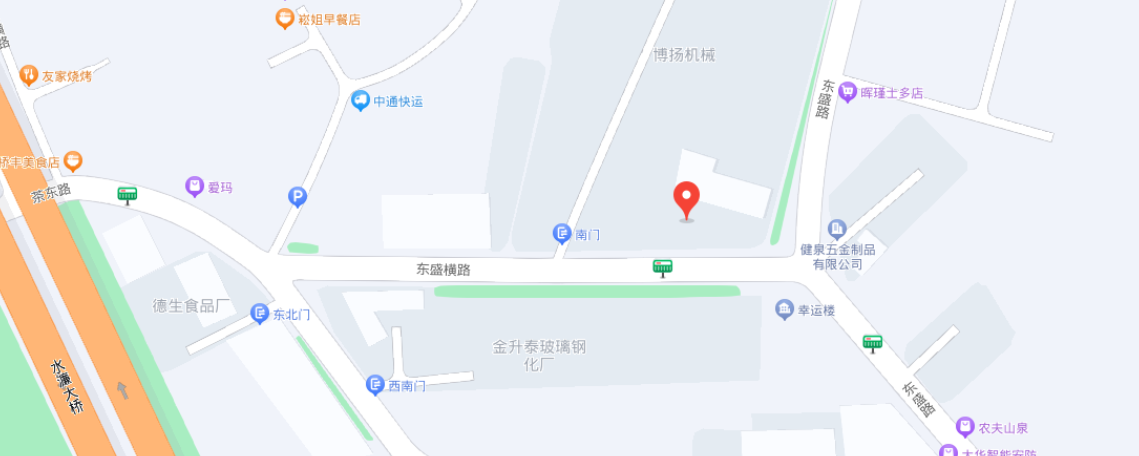Select the 中通快运 courier marker
The image size is (1139, 456).
tap(360, 100)
